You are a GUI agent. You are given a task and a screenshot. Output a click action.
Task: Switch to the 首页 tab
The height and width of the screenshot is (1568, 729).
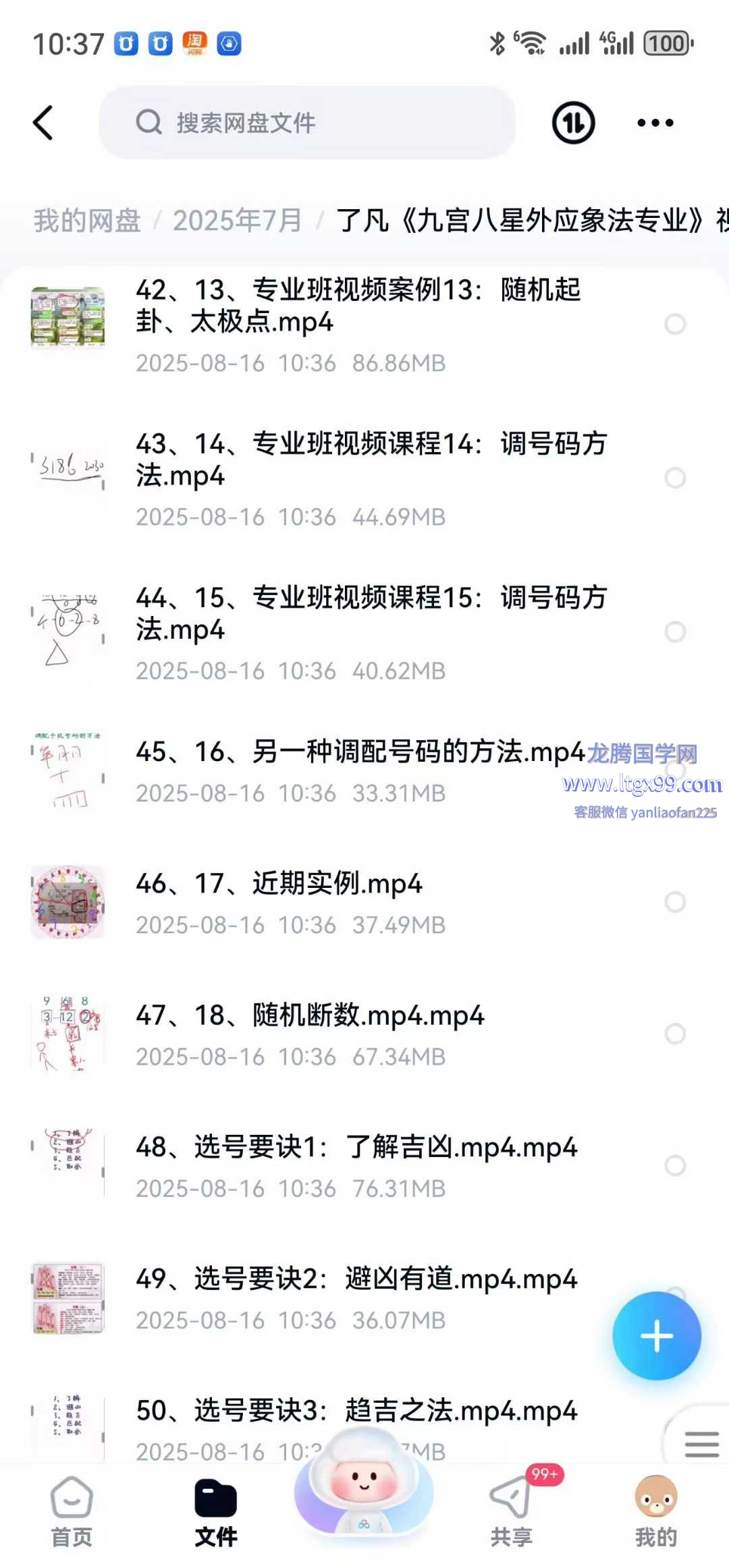point(72,1510)
